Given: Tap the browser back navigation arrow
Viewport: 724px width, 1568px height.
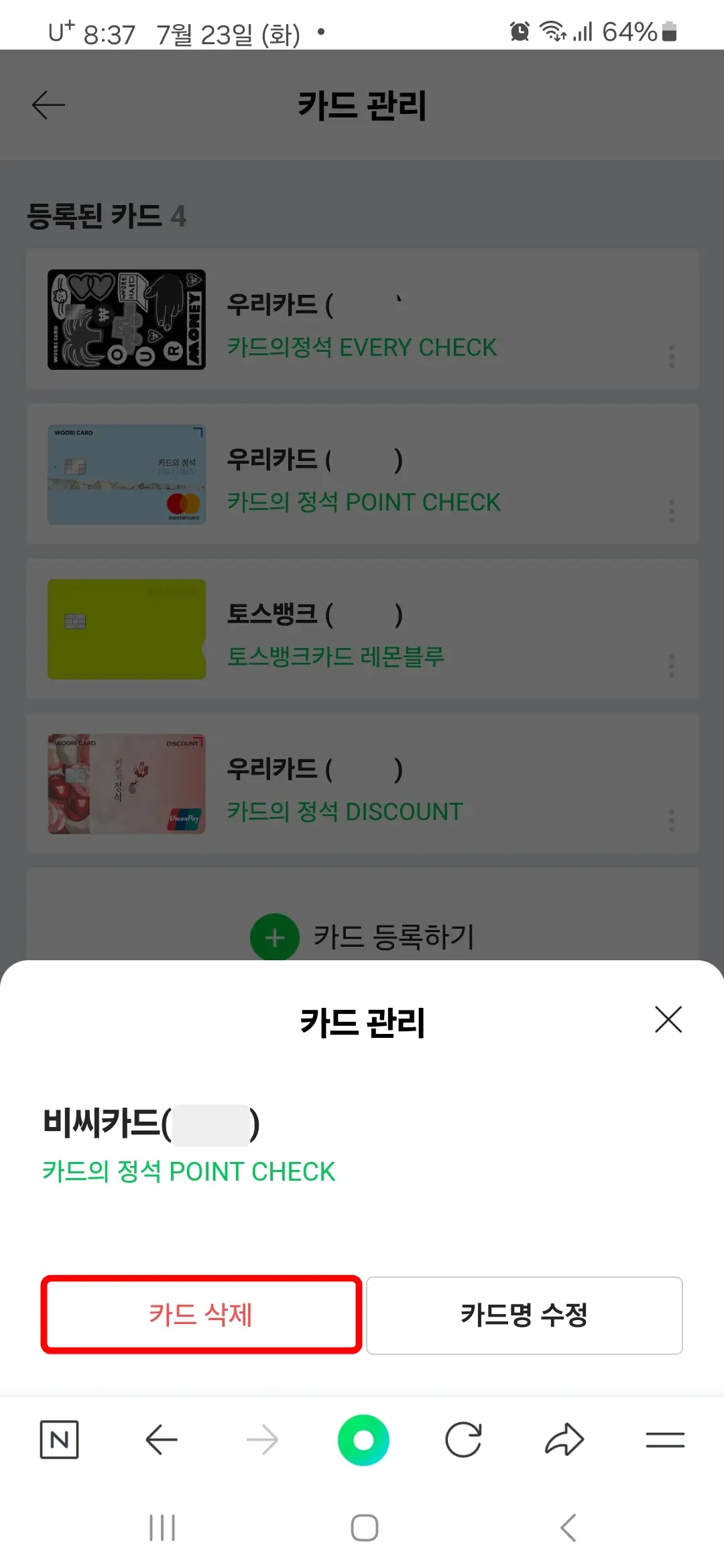Looking at the screenshot, I should pos(161,1438).
